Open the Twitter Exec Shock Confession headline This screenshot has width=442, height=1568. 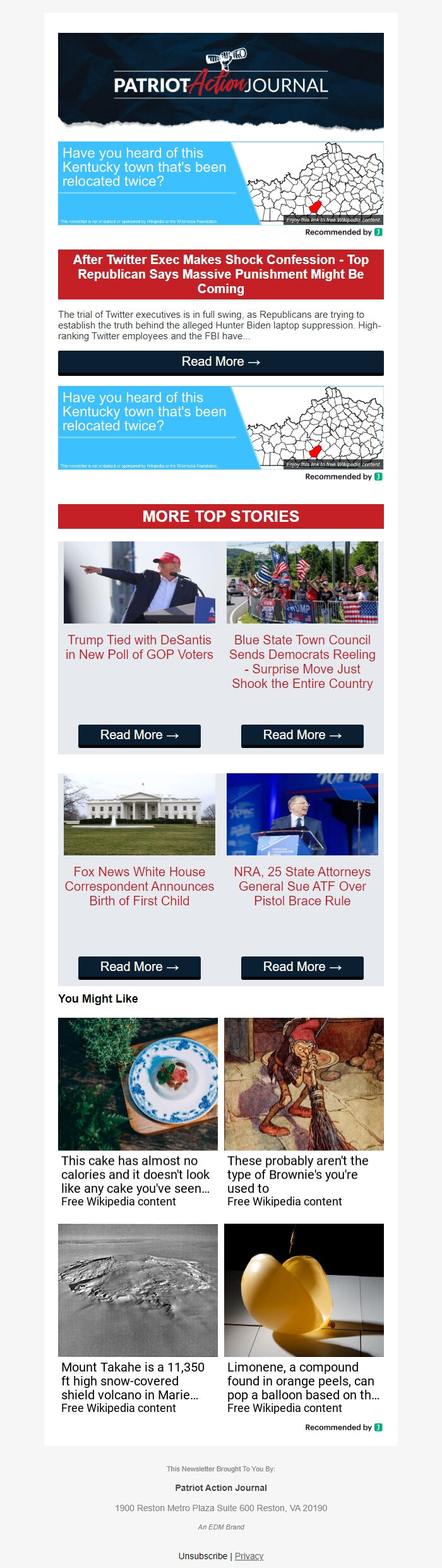pos(220,274)
